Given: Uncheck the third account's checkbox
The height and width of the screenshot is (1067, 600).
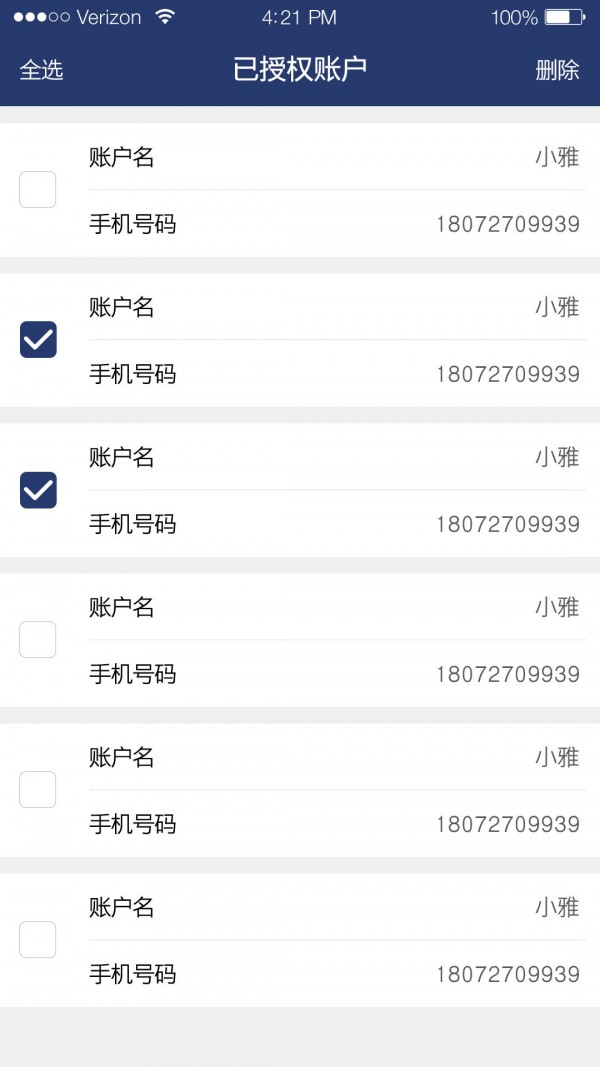Looking at the screenshot, I should click(38, 490).
